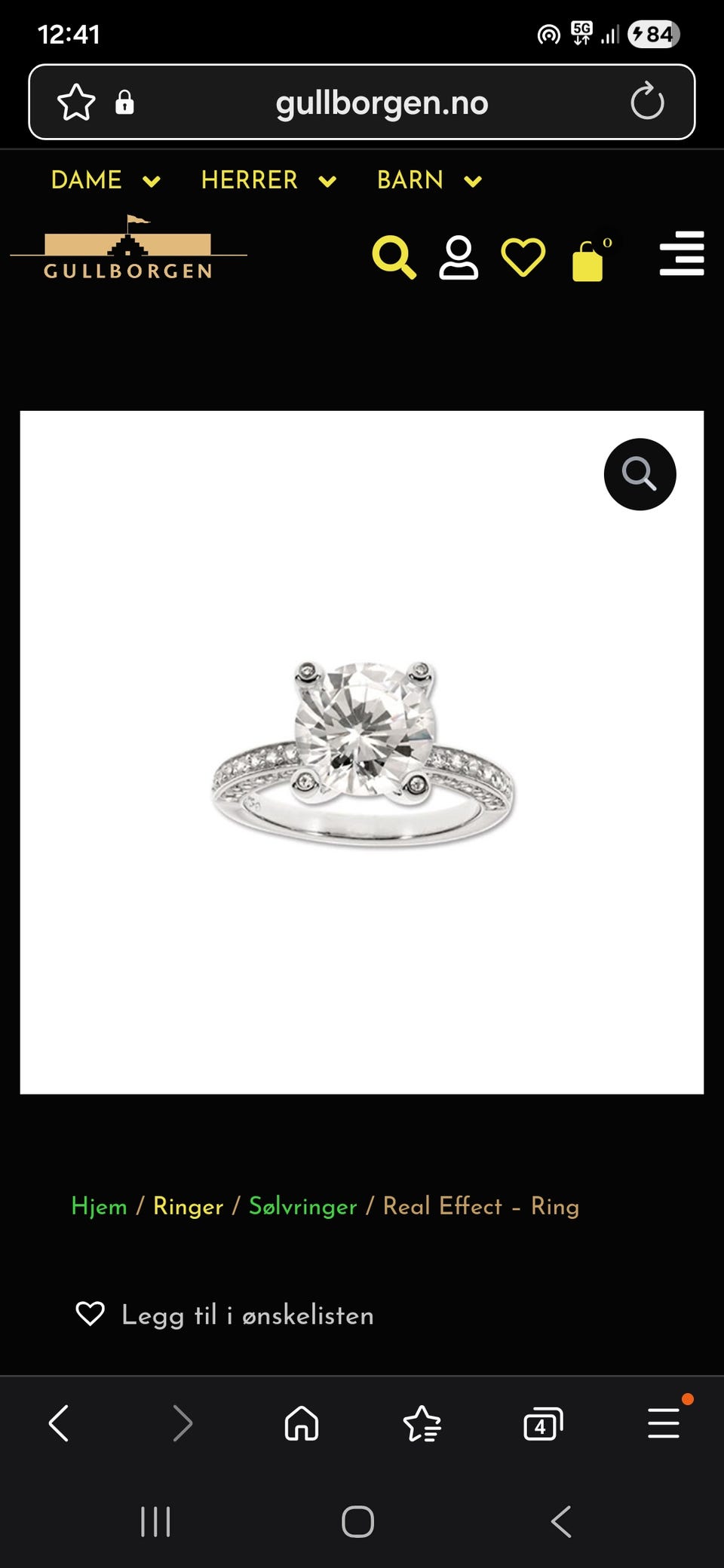Open the Sølvringer breadcrumb link
Screen dimensions: 724x1568
click(x=302, y=1206)
